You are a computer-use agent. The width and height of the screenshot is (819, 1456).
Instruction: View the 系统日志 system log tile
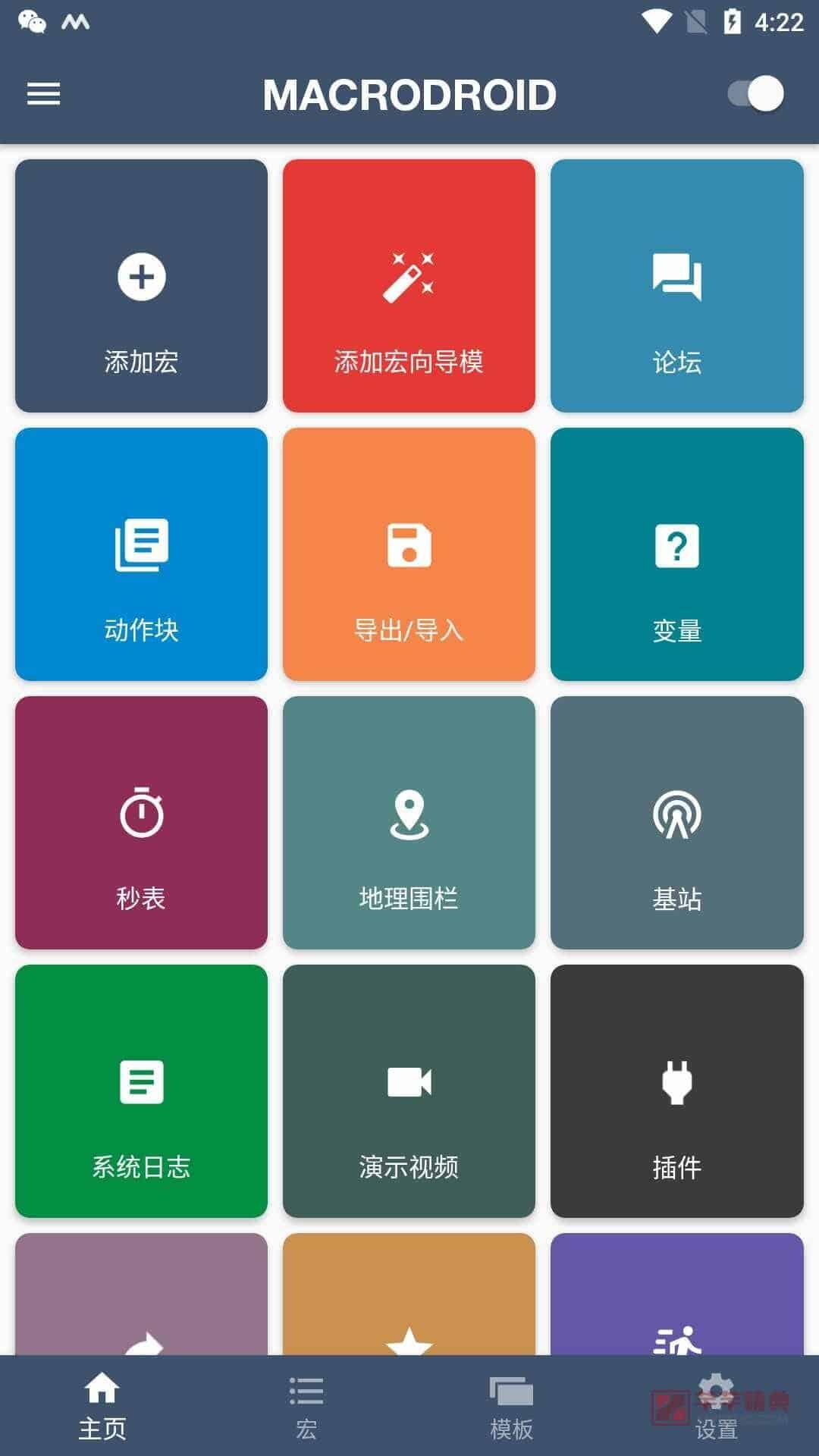[x=141, y=1091]
